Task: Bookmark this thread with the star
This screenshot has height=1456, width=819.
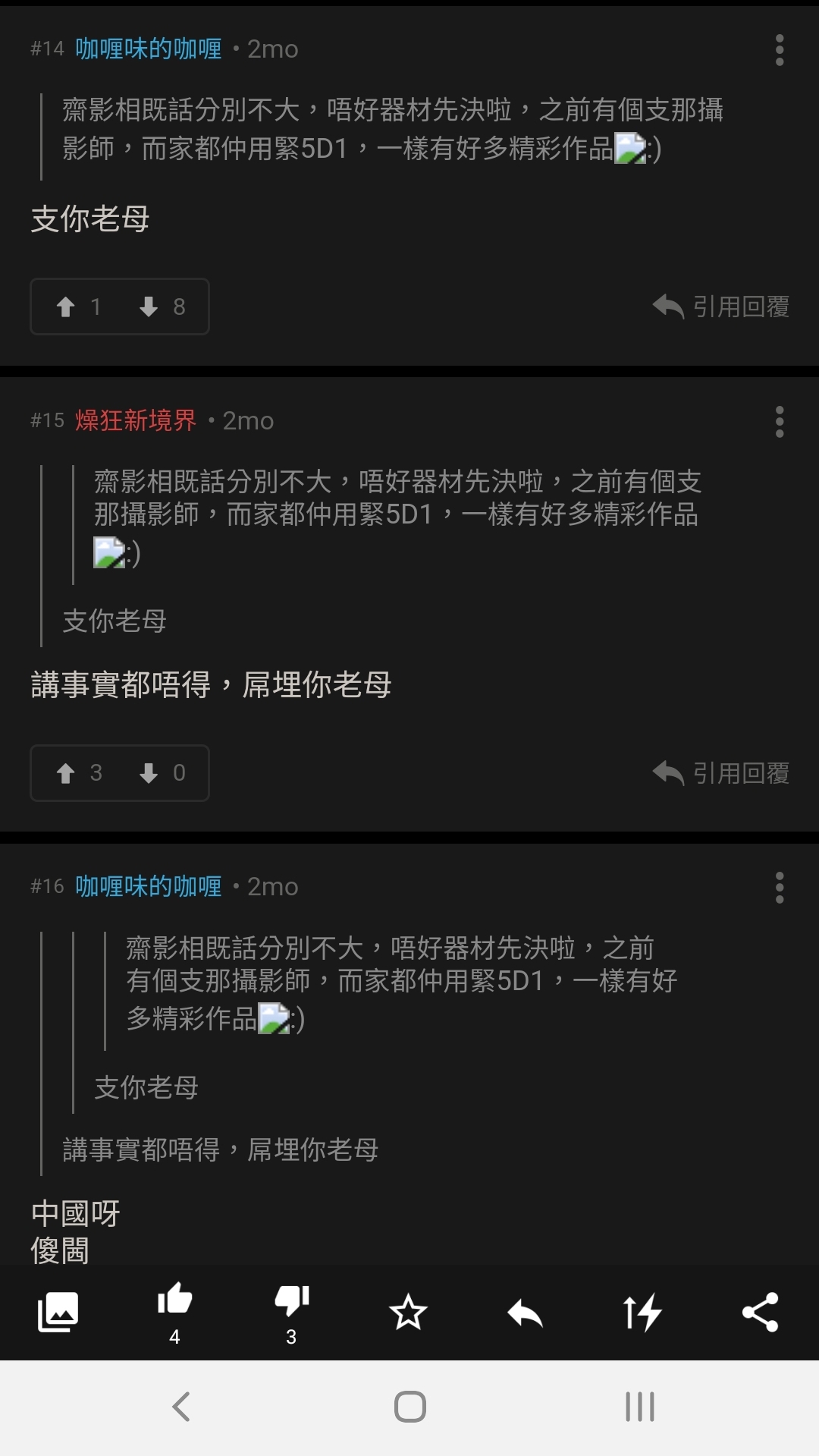Action: pos(408,1312)
